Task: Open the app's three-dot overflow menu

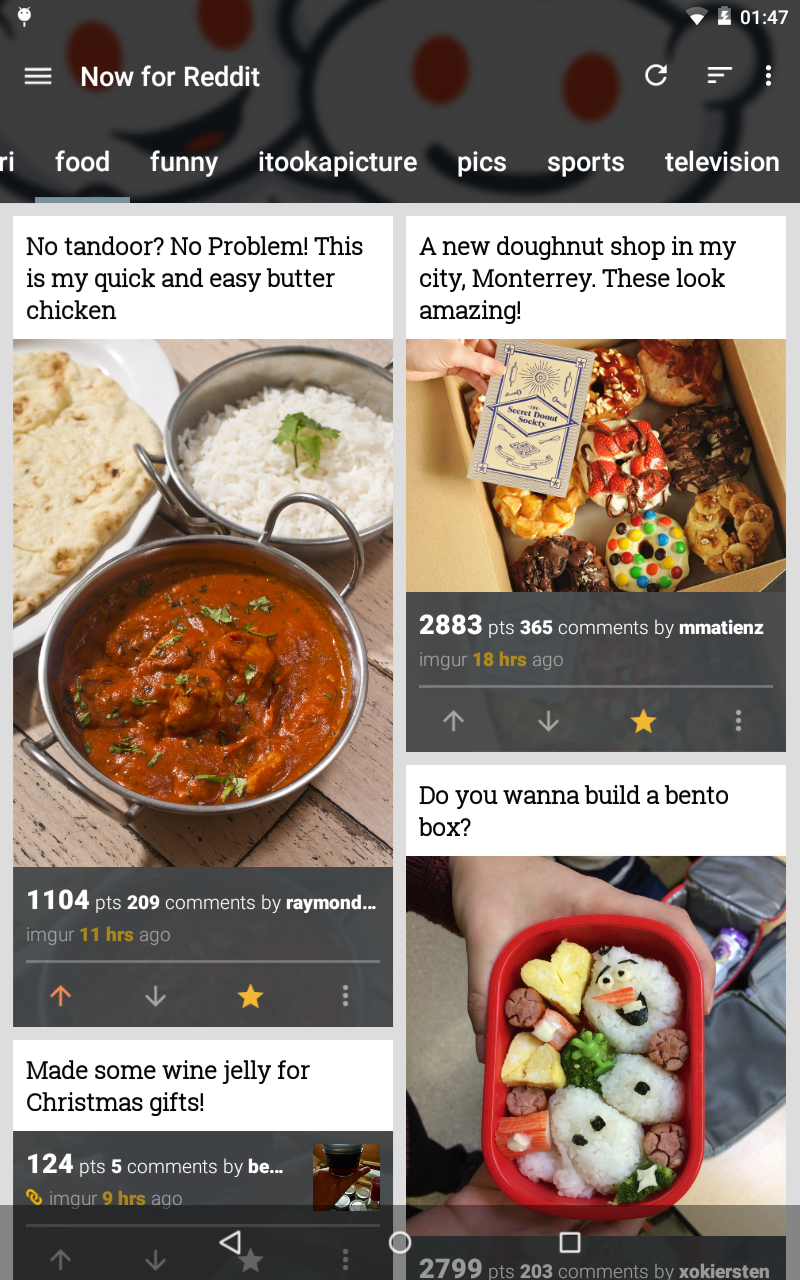Action: point(768,75)
